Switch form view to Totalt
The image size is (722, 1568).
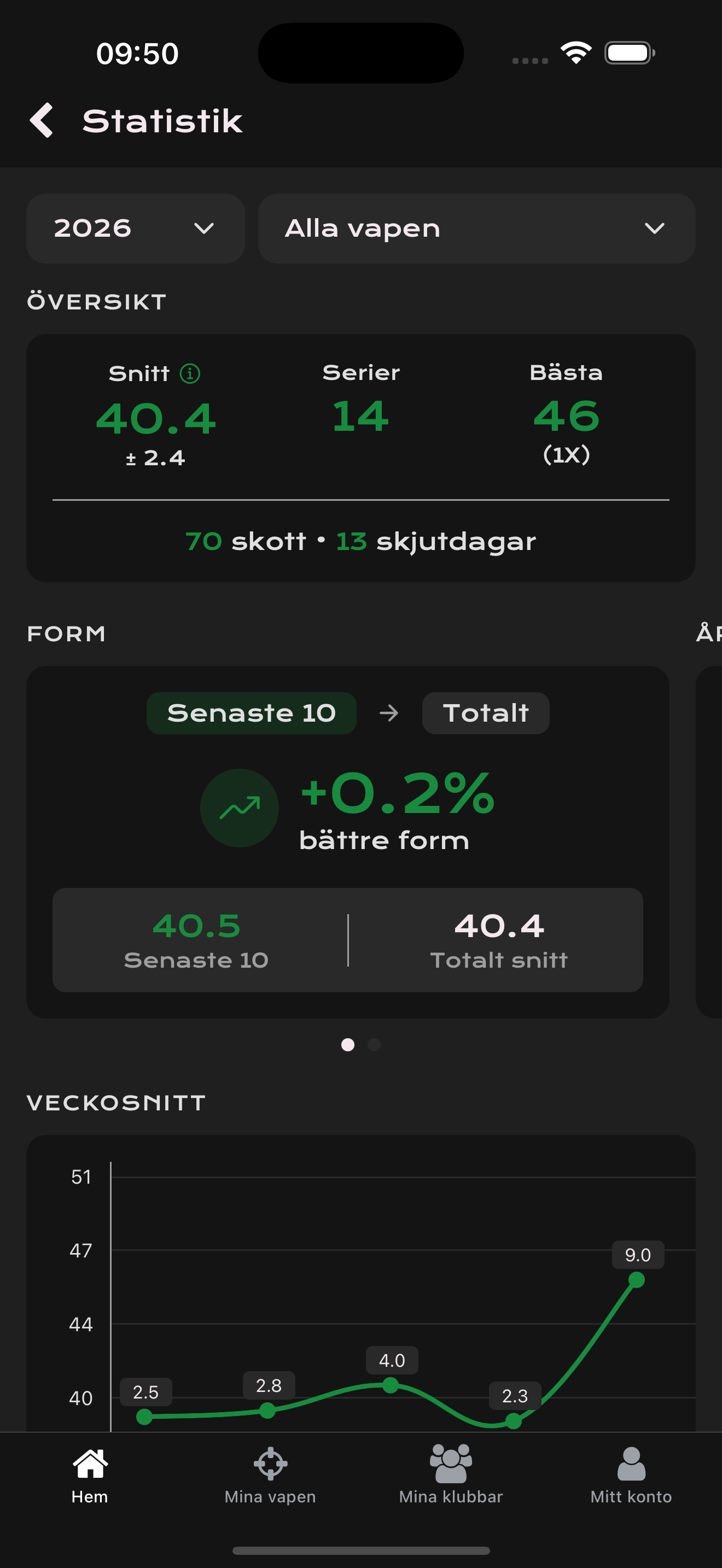pos(485,713)
